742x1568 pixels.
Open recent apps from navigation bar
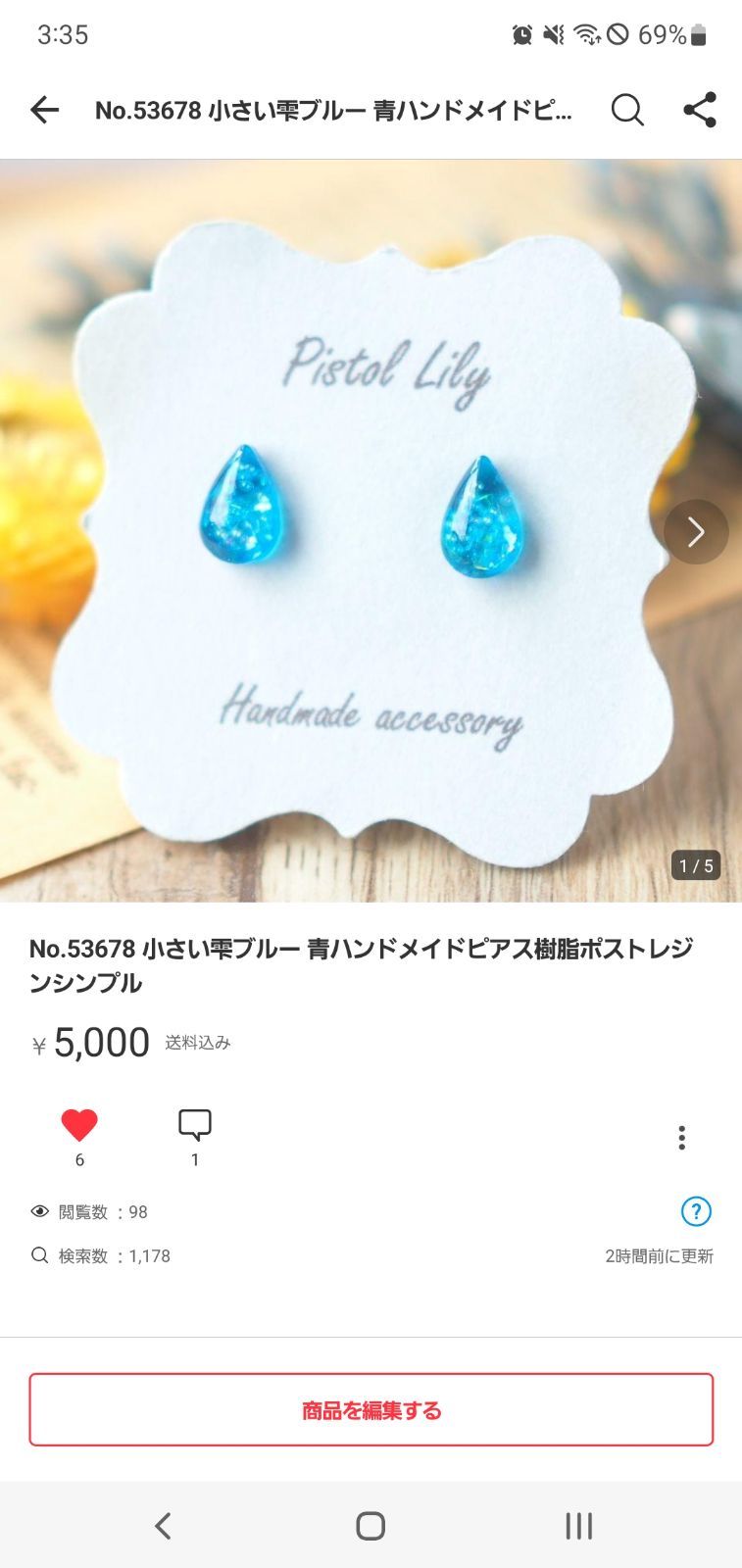[579, 1526]
